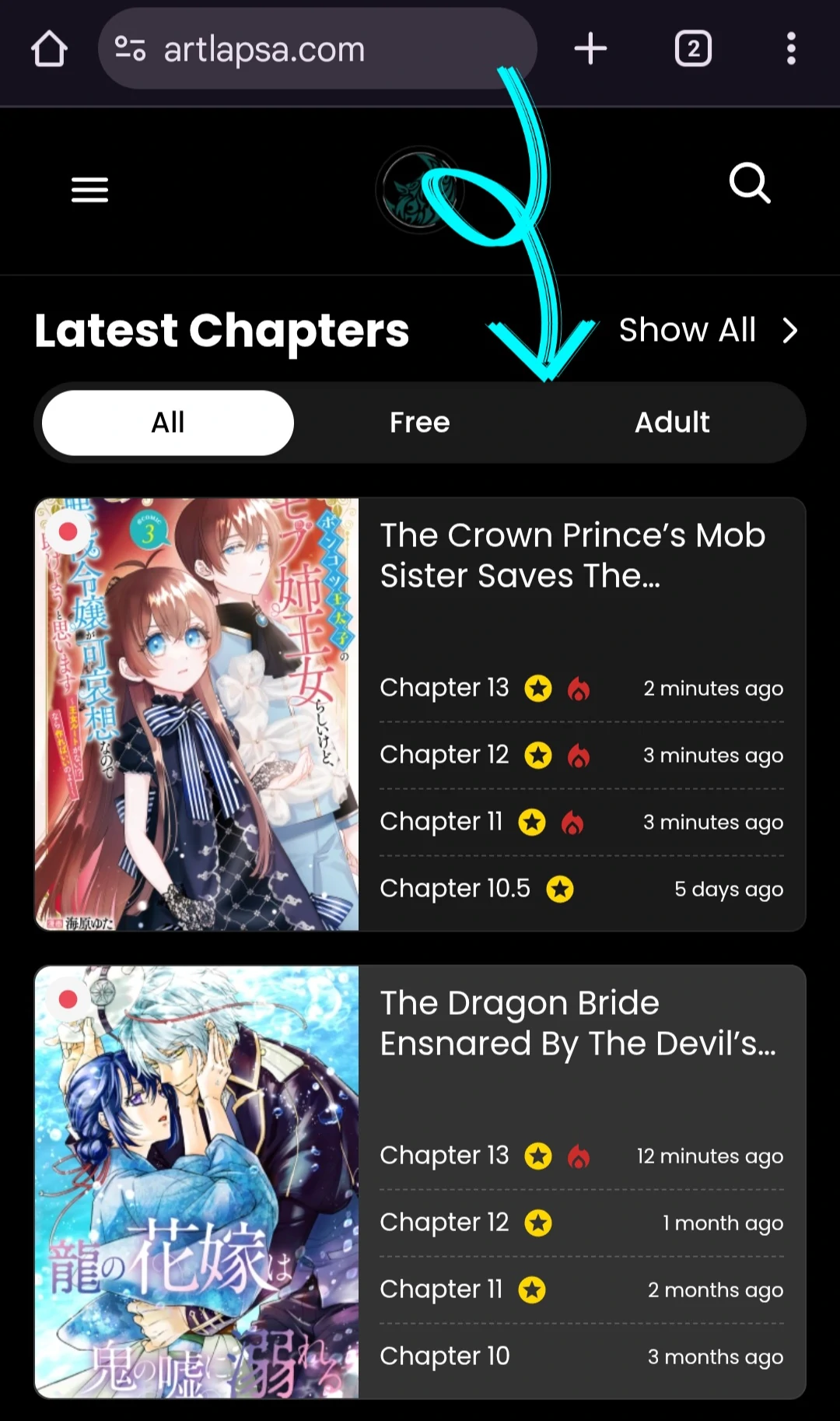Open The Dragon Bride cover image

[x=197, y=1181]
